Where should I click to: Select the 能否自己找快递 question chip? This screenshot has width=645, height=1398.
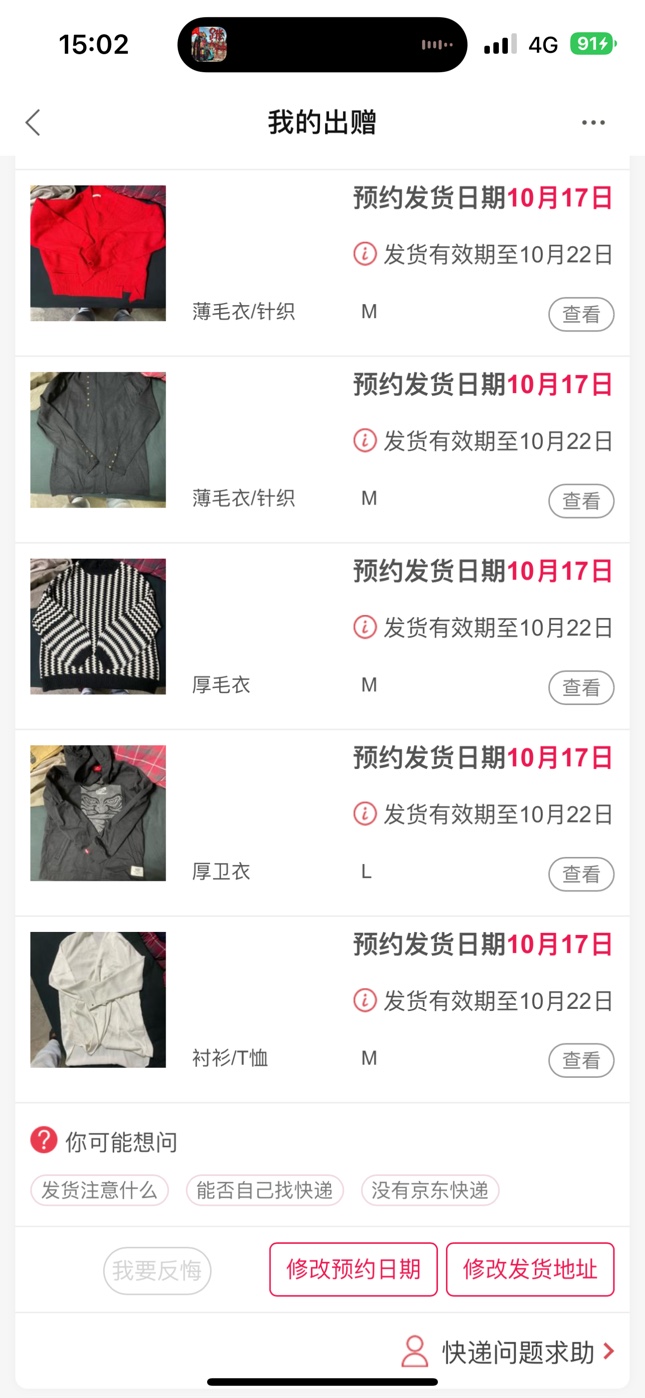click(265, 1190)
